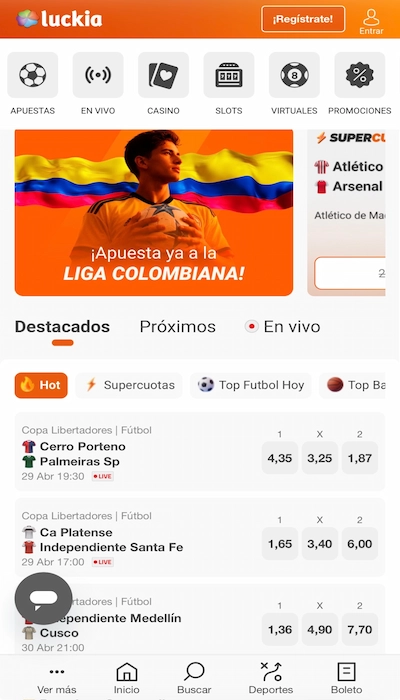Image resolution: width=400 pixels, height=700 pixels.
Task: Open the Buscar search tab
Action: [x=194, y=679]
